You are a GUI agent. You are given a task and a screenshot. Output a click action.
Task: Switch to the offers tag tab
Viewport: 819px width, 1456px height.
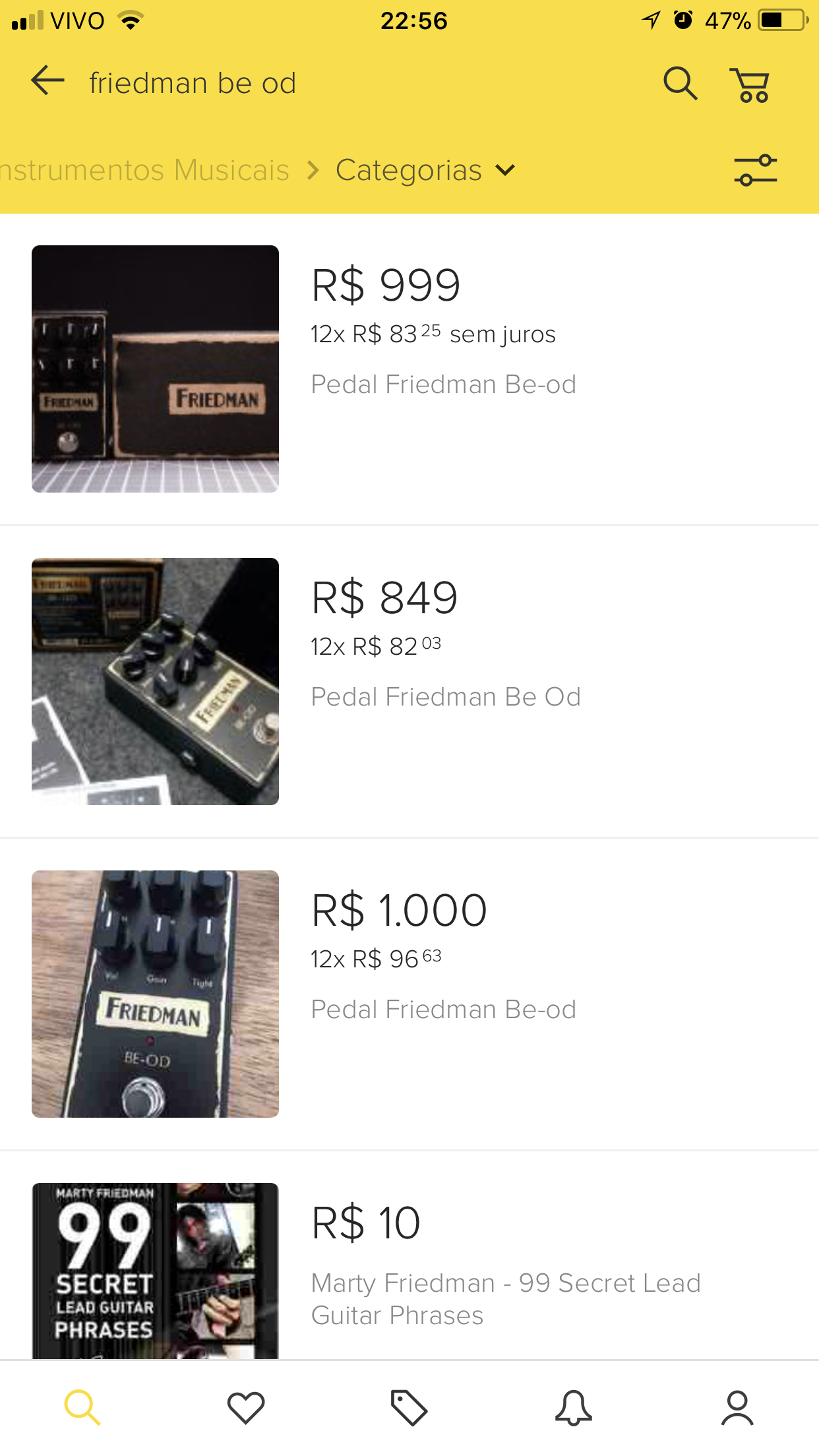pyautogui.click(x=409, y=1408)
